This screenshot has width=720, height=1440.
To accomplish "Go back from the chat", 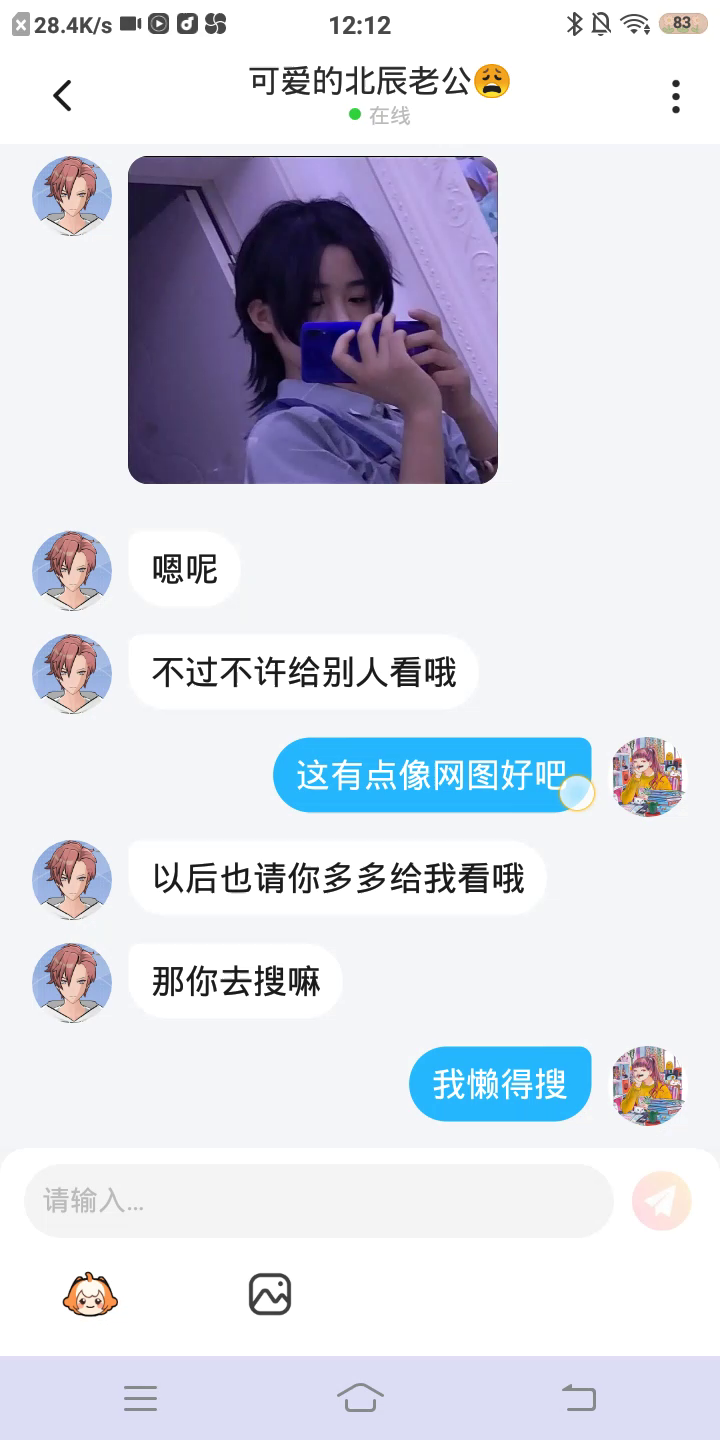I will (x=62, y=96).
